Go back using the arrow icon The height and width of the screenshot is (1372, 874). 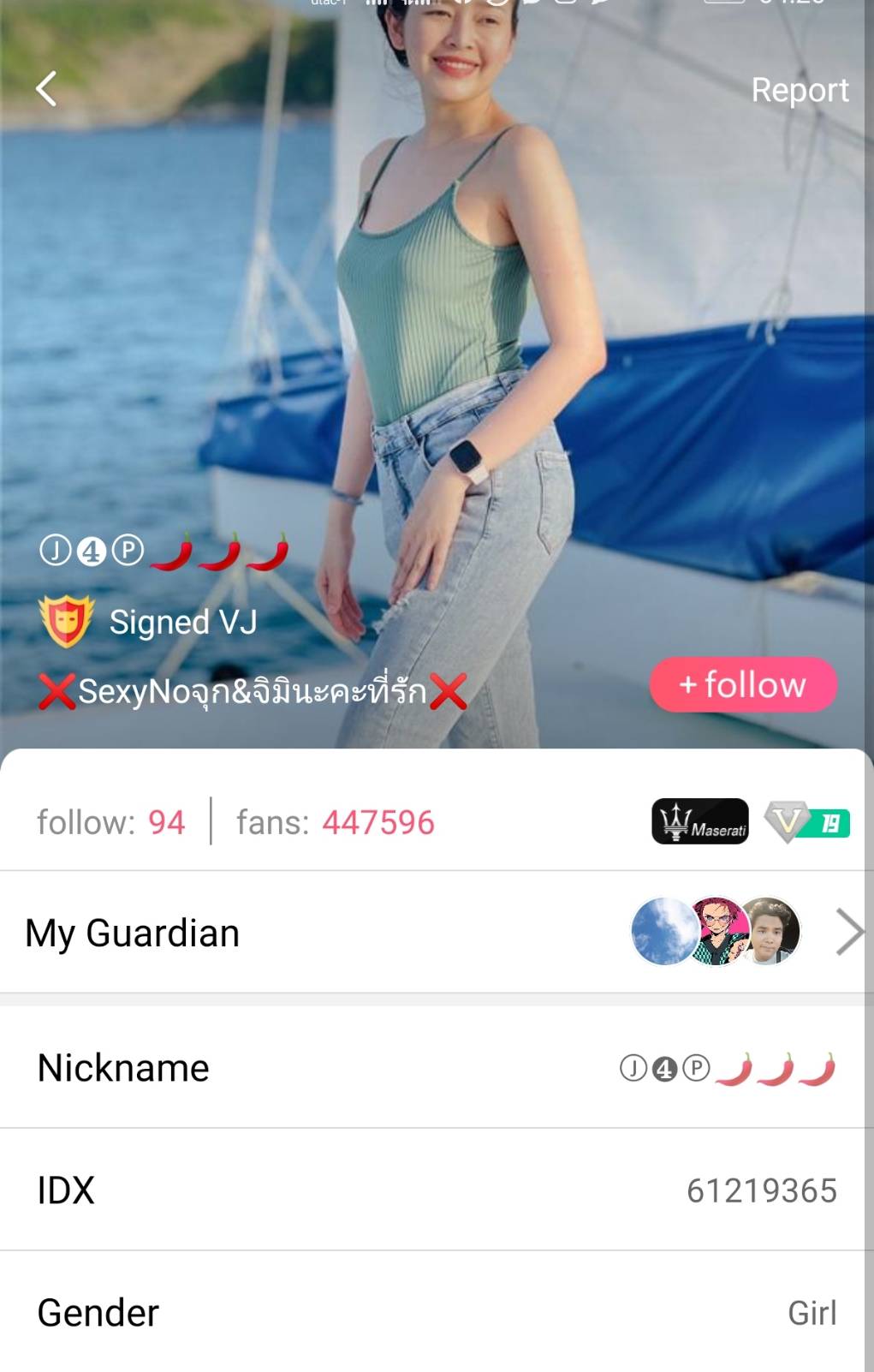[46, 89]
